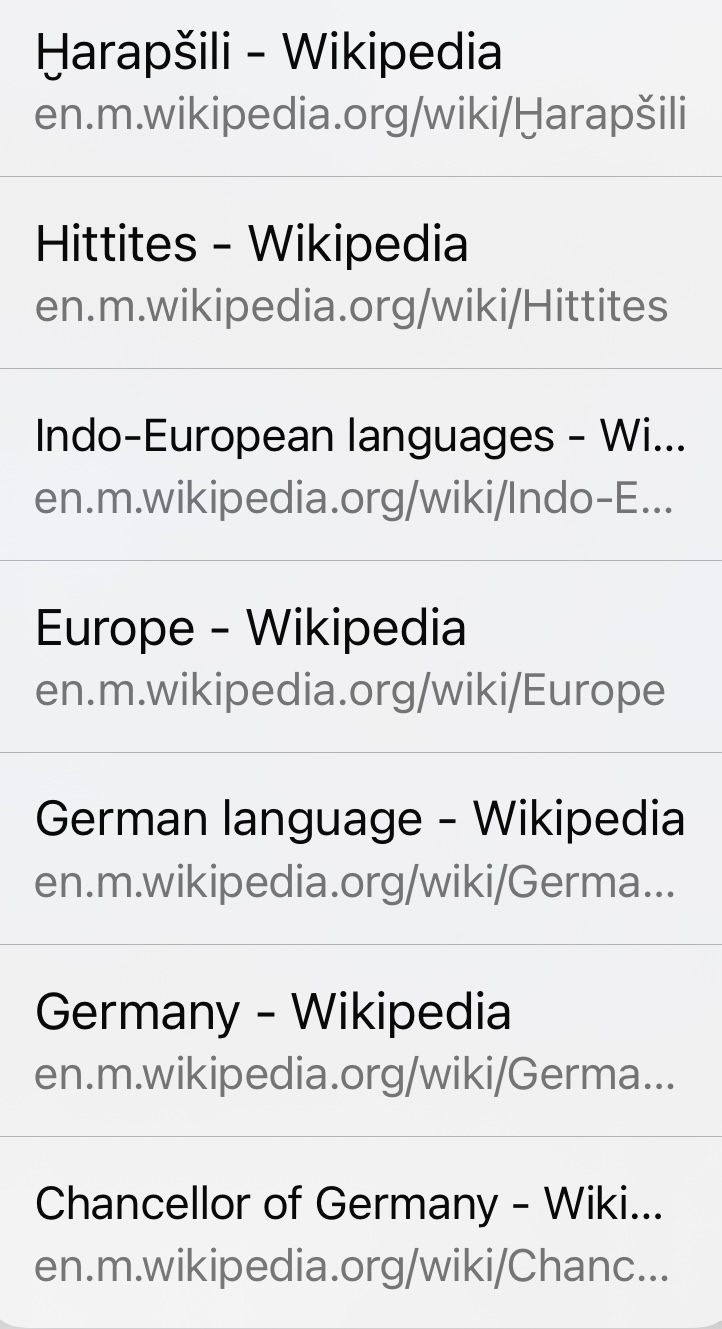Image resolution: width=722 pixels, height=1329 pixels.
Task: Go back to Hittites Wikipedia page
Action: 361,273
